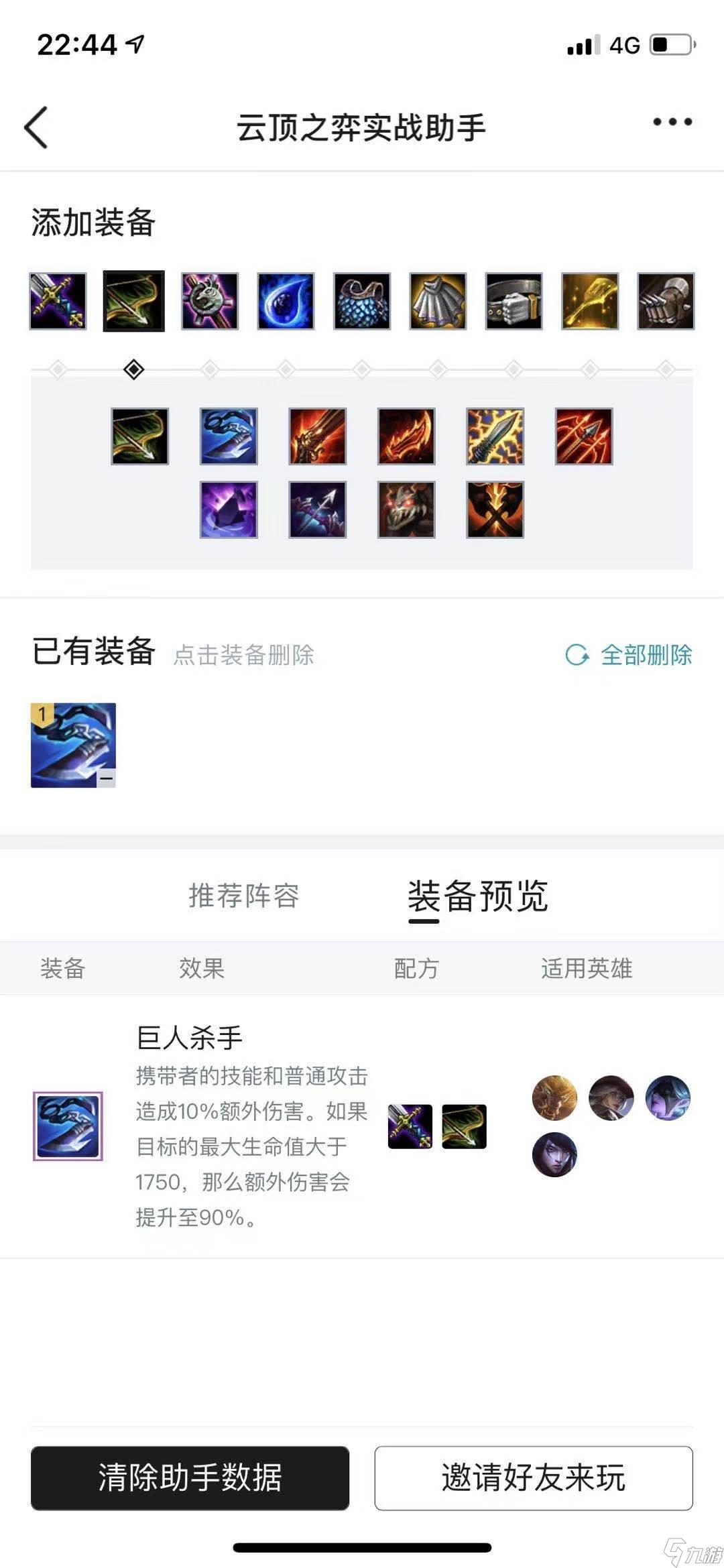Switch to the 推荐阵容 tab
The height and width of the screenshot is (1568, 724).
[244, 896]
